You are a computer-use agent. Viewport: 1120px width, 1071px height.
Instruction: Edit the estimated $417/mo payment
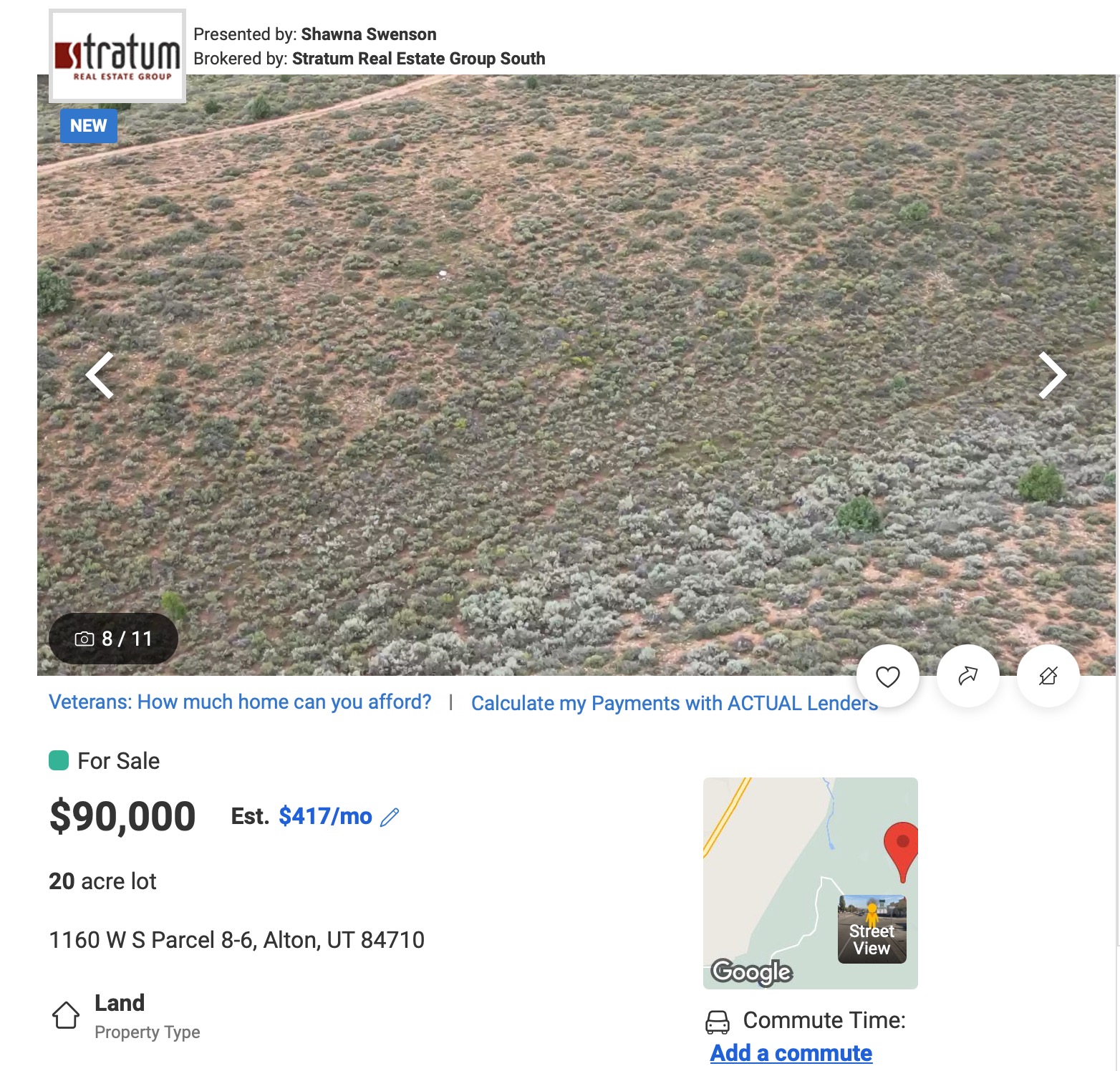390,817
